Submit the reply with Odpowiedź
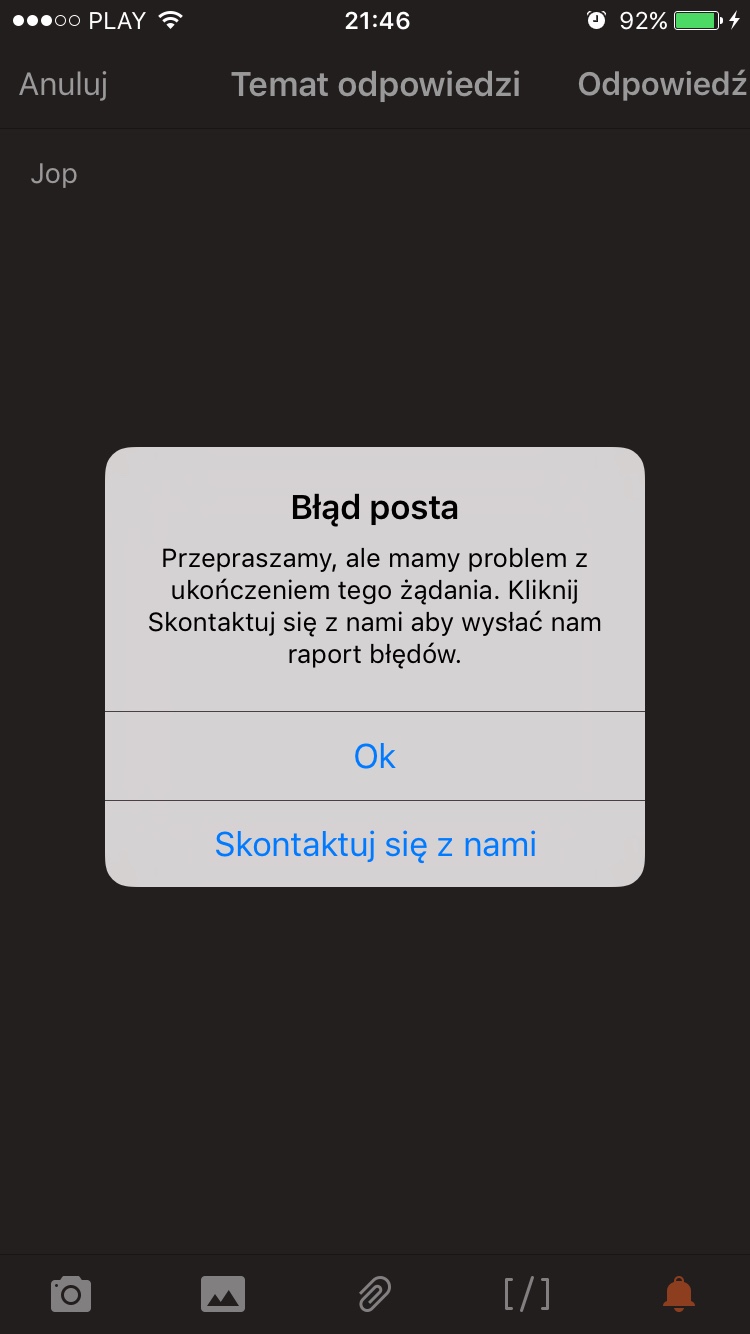The width and height of the screenshot is (750, 1334). [x=662, y=84]
